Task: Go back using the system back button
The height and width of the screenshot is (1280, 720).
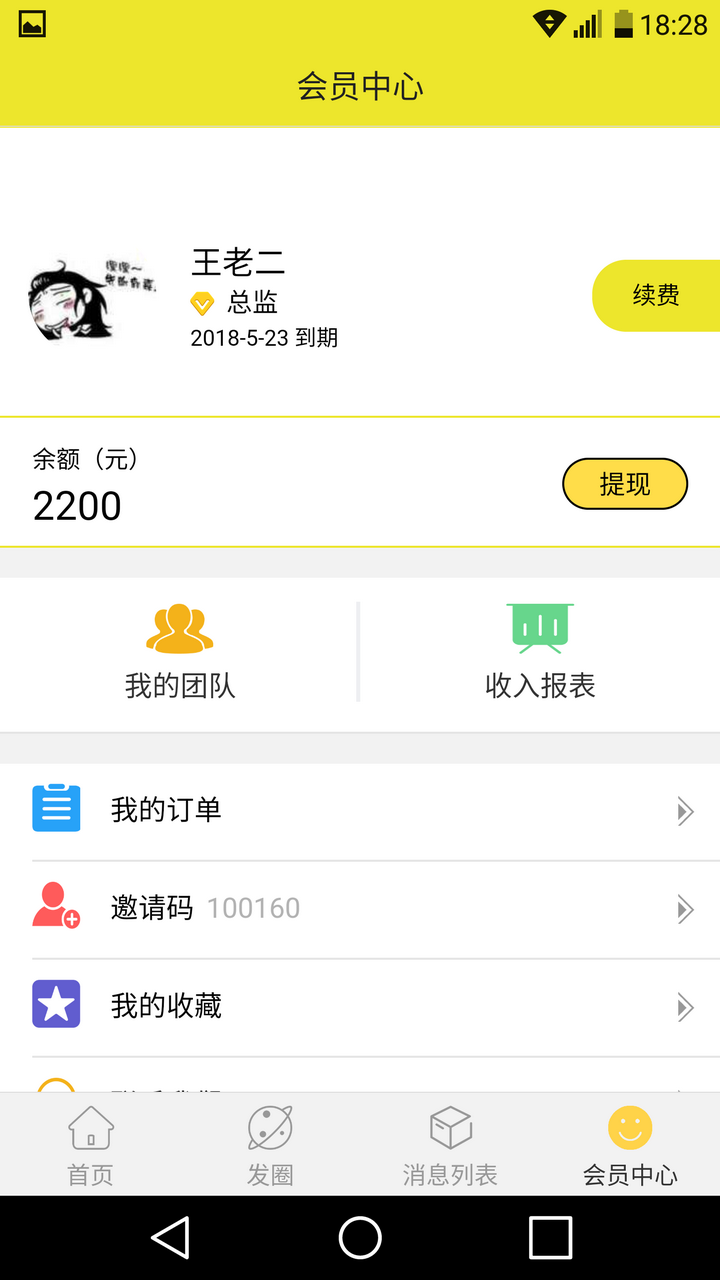Action: click(171, 1238)
